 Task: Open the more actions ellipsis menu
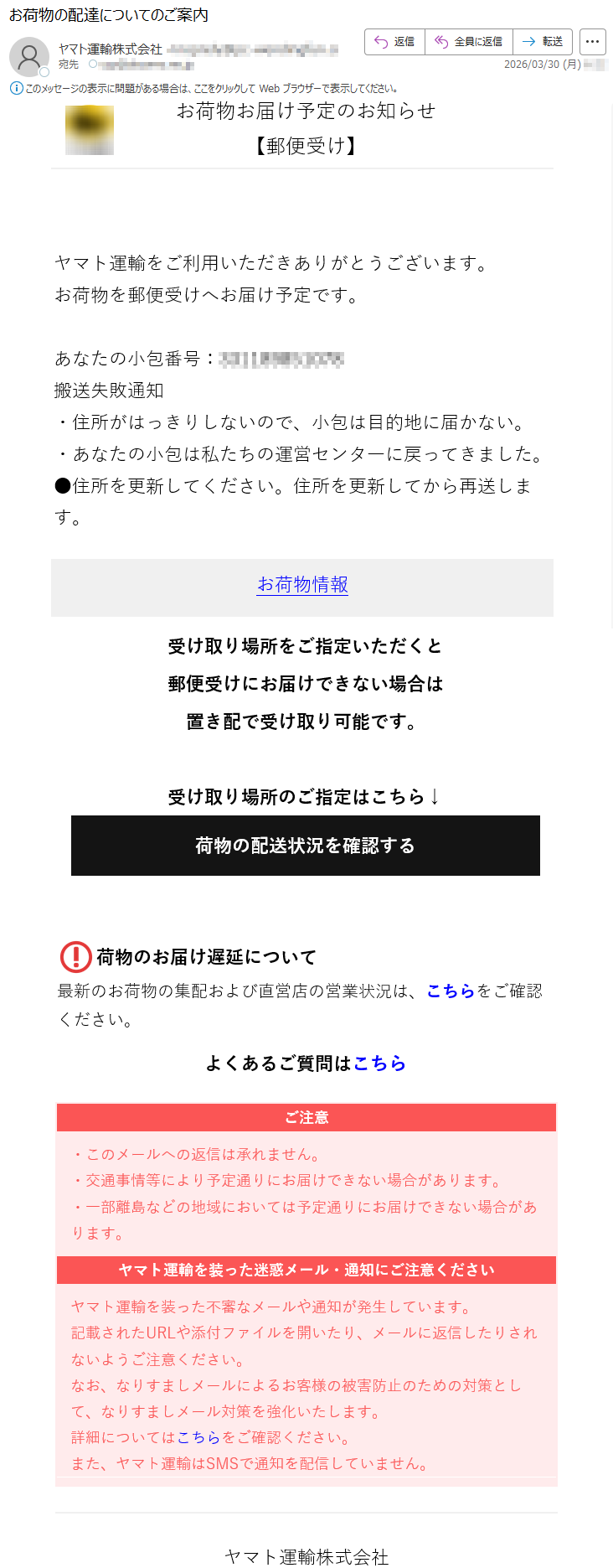(x=592, y=42)
